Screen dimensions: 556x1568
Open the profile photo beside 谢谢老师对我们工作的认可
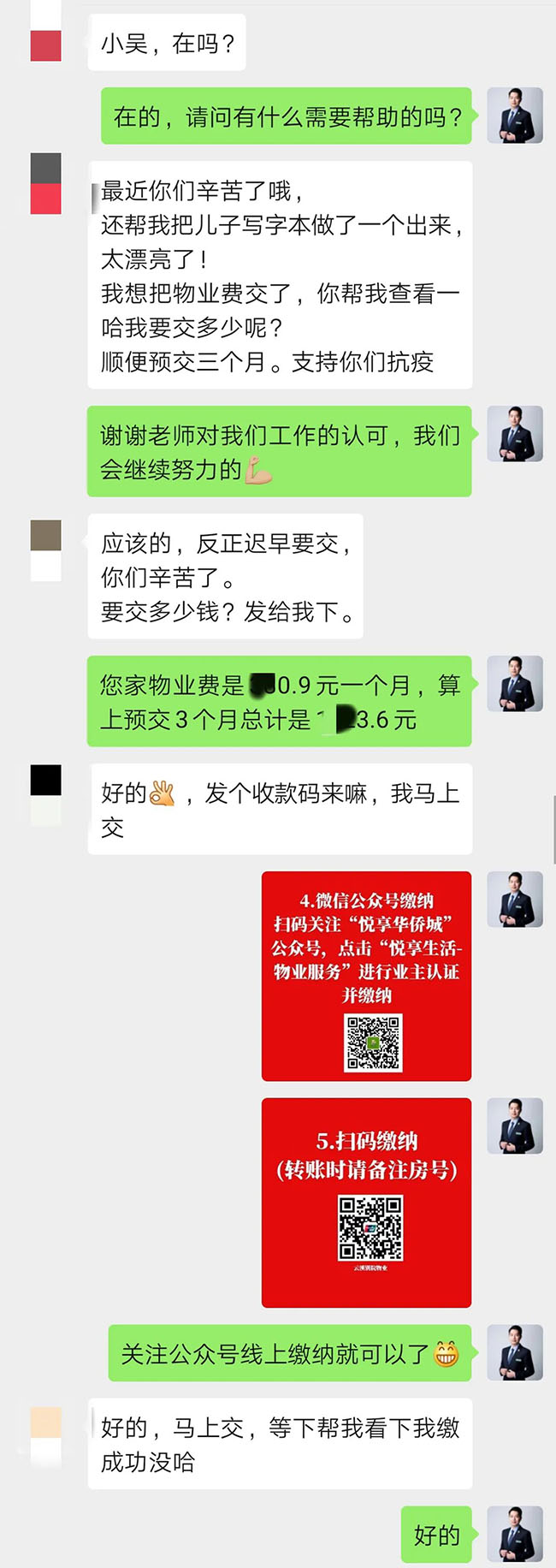[515, 434]
